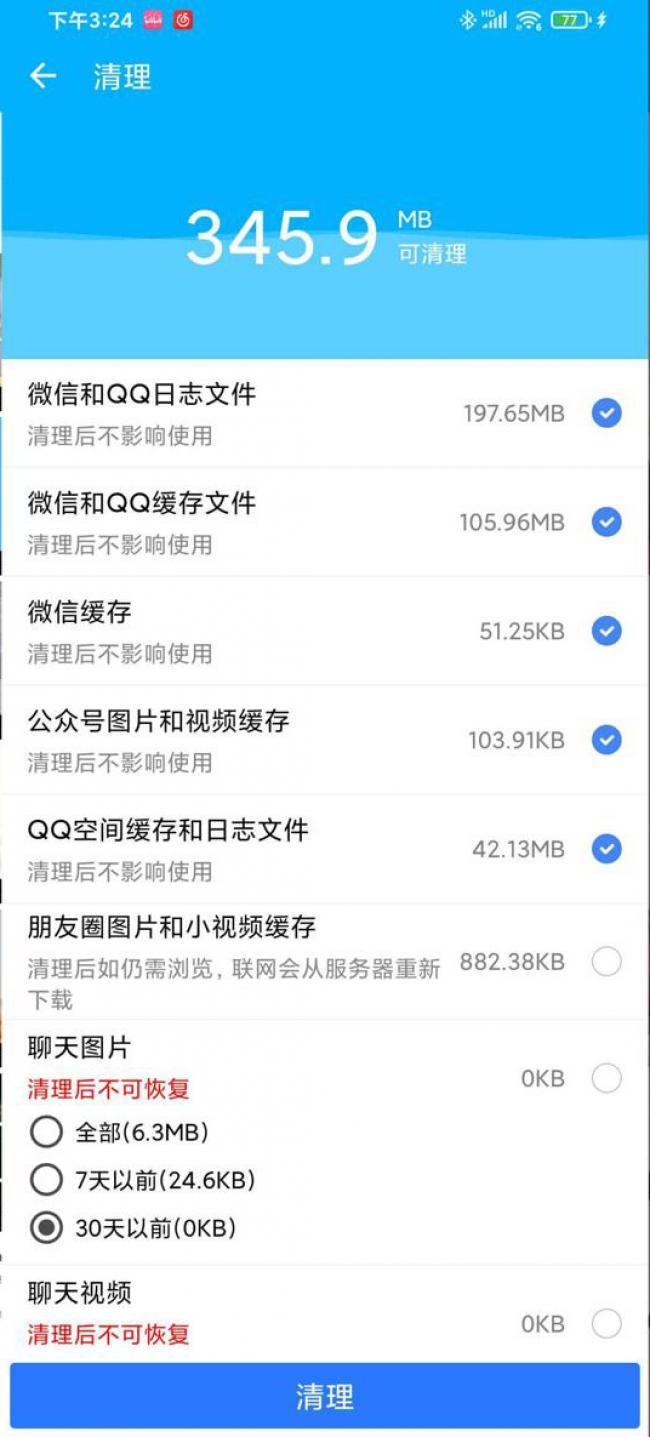
Task: Uncheck 微信和QQ日志文件 checkbox
Action: click(606, 413)
